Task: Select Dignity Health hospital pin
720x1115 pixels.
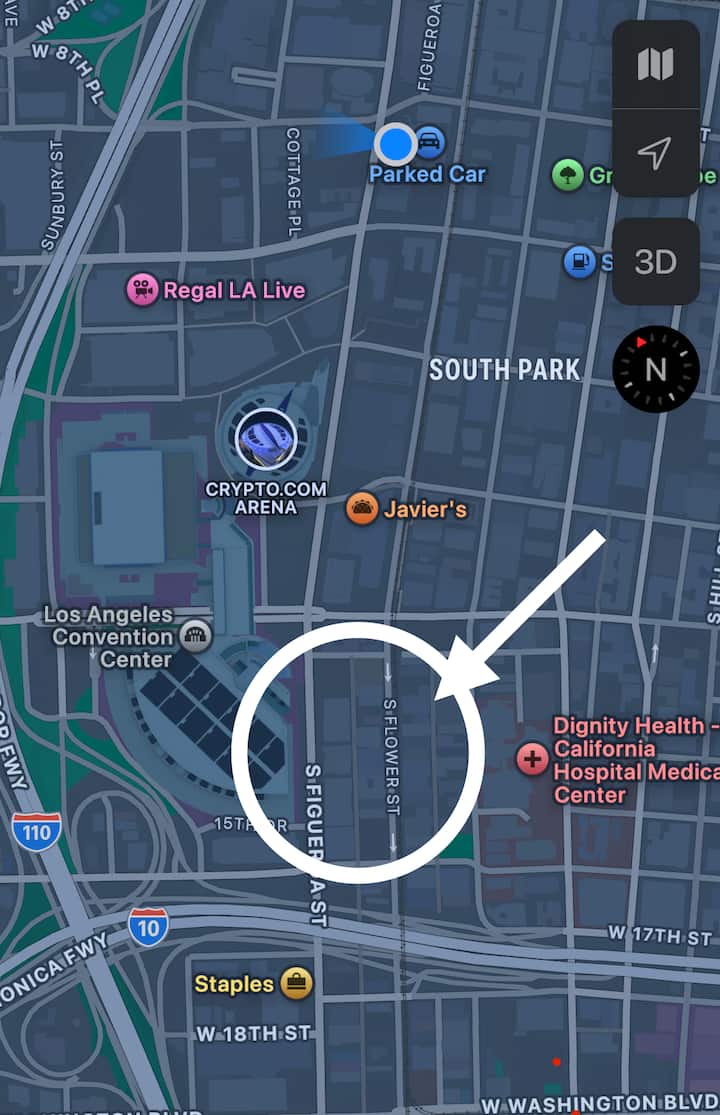Action: [532, 759]
